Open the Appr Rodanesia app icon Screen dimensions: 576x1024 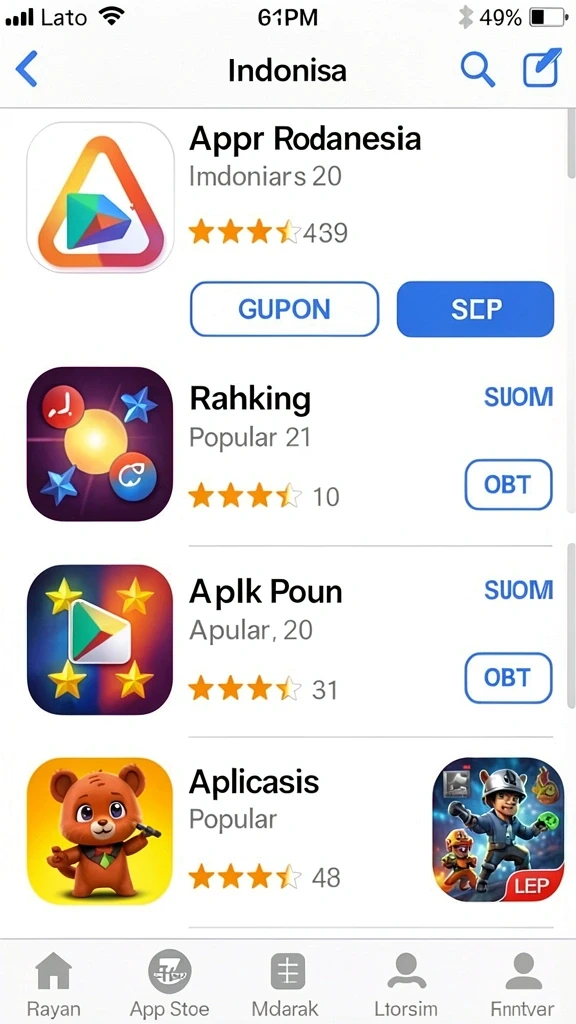tap(100, 197)
